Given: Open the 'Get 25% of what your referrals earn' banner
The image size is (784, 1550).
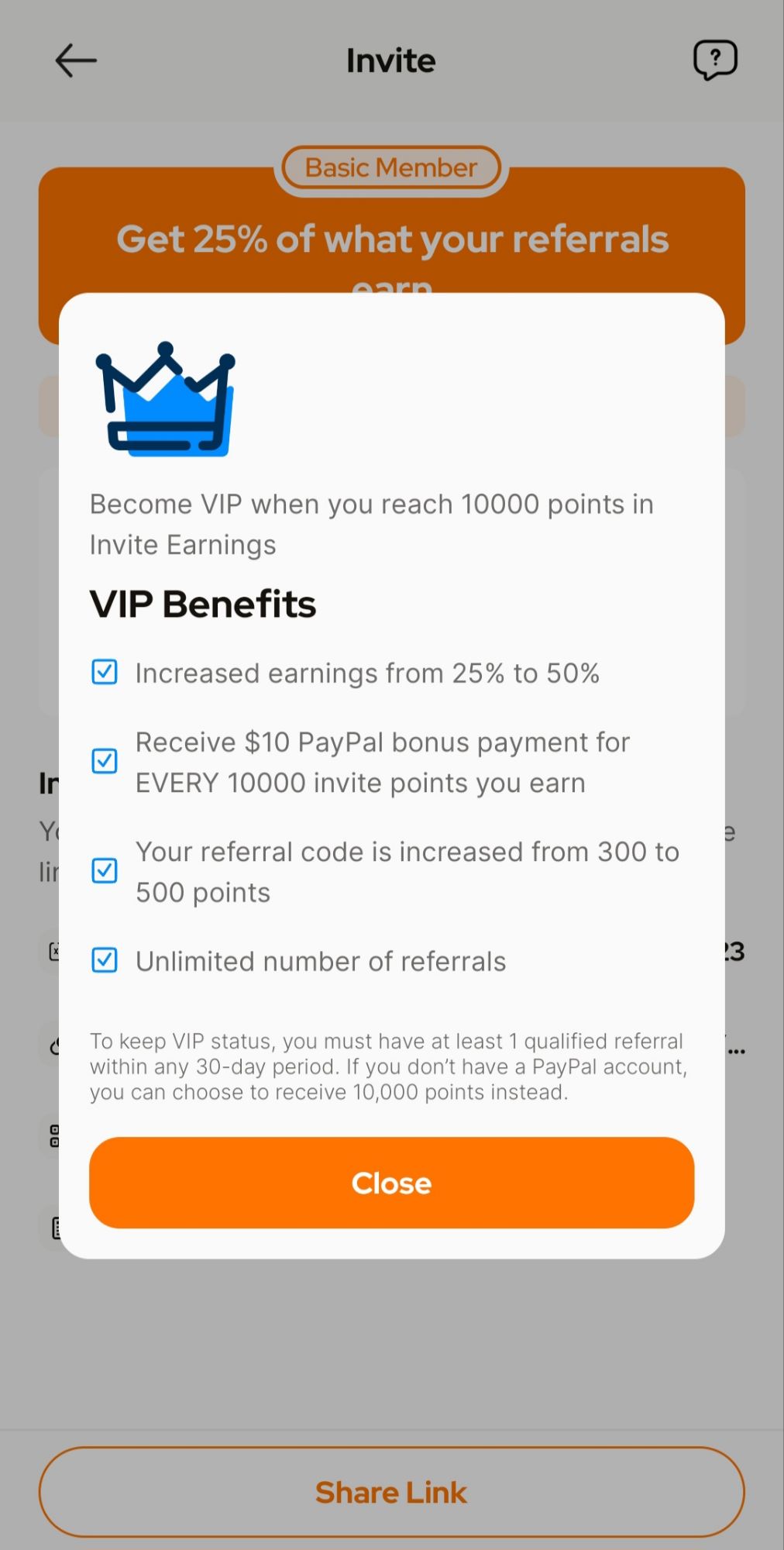Looking at the screenshot, I should coord(390,240).
